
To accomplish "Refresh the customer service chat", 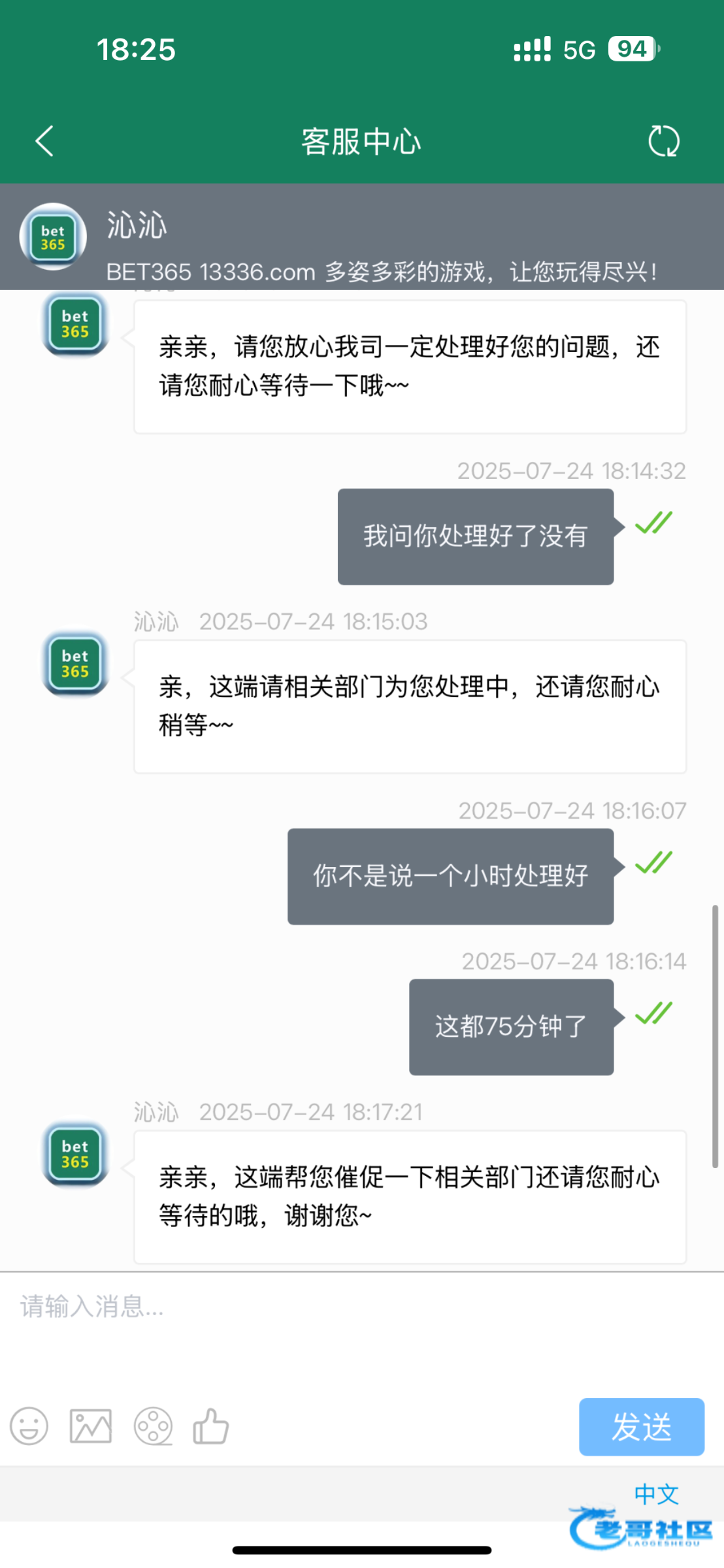I will pyautogui.click(x=663, y=141).
